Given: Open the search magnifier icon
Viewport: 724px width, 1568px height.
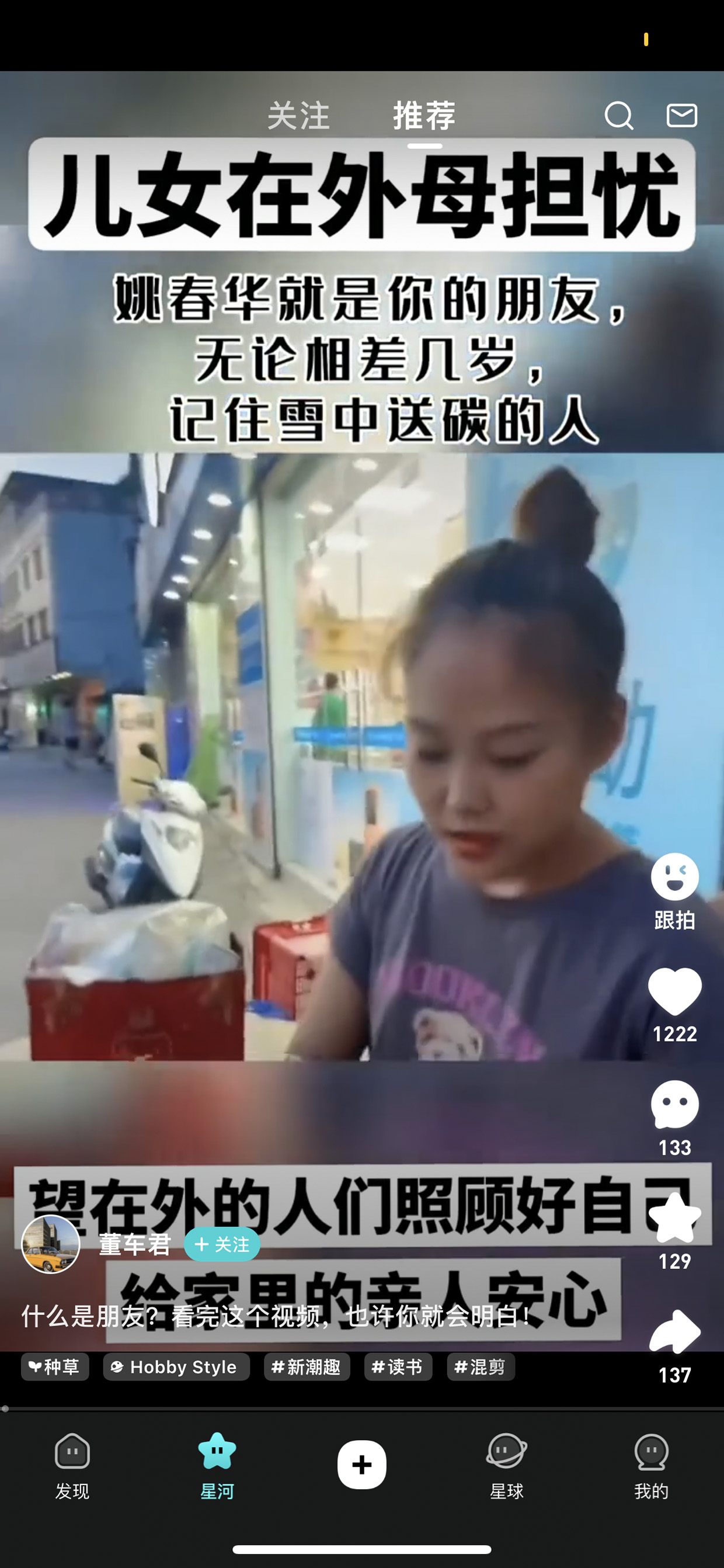Looking at the screenshot, I should pyautogui.click(x=619, y=115).
